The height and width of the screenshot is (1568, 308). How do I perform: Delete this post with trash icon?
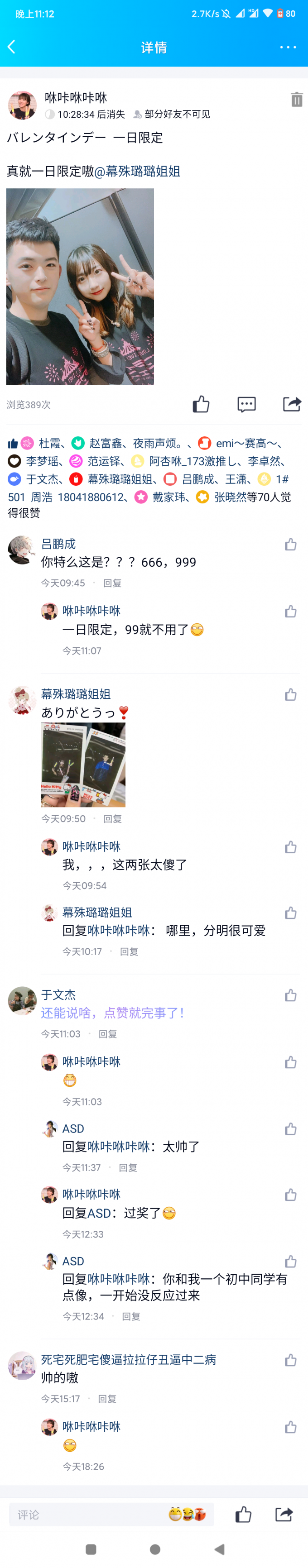point(296,99)
